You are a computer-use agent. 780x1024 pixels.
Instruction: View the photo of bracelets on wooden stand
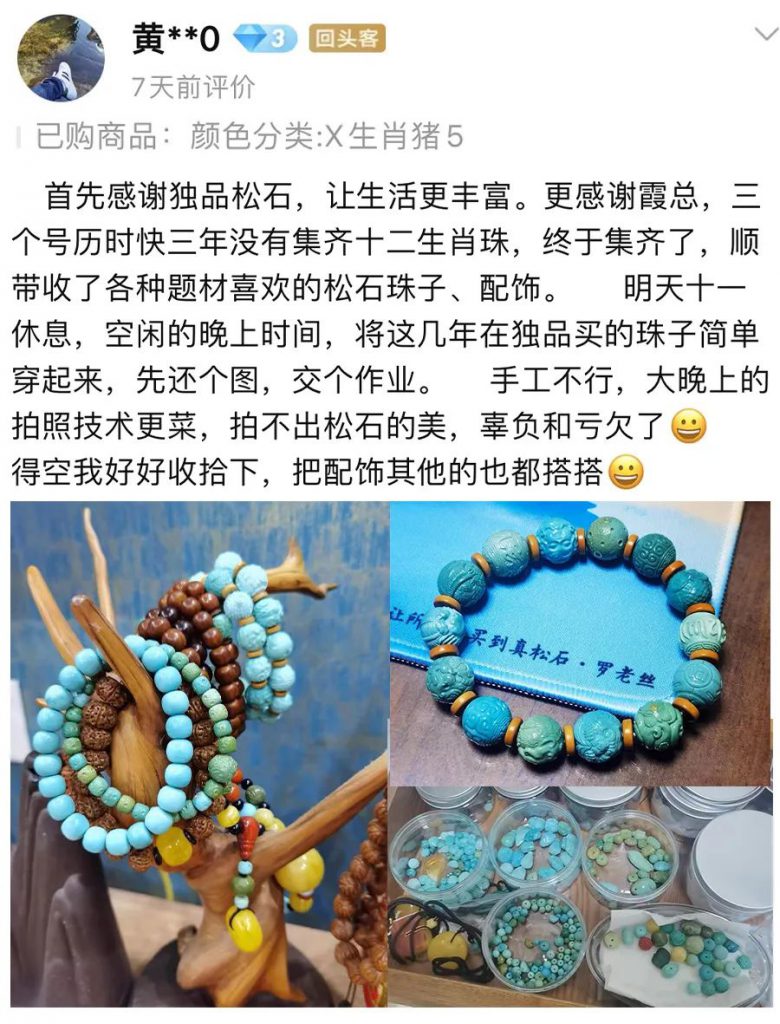(199, 753)
